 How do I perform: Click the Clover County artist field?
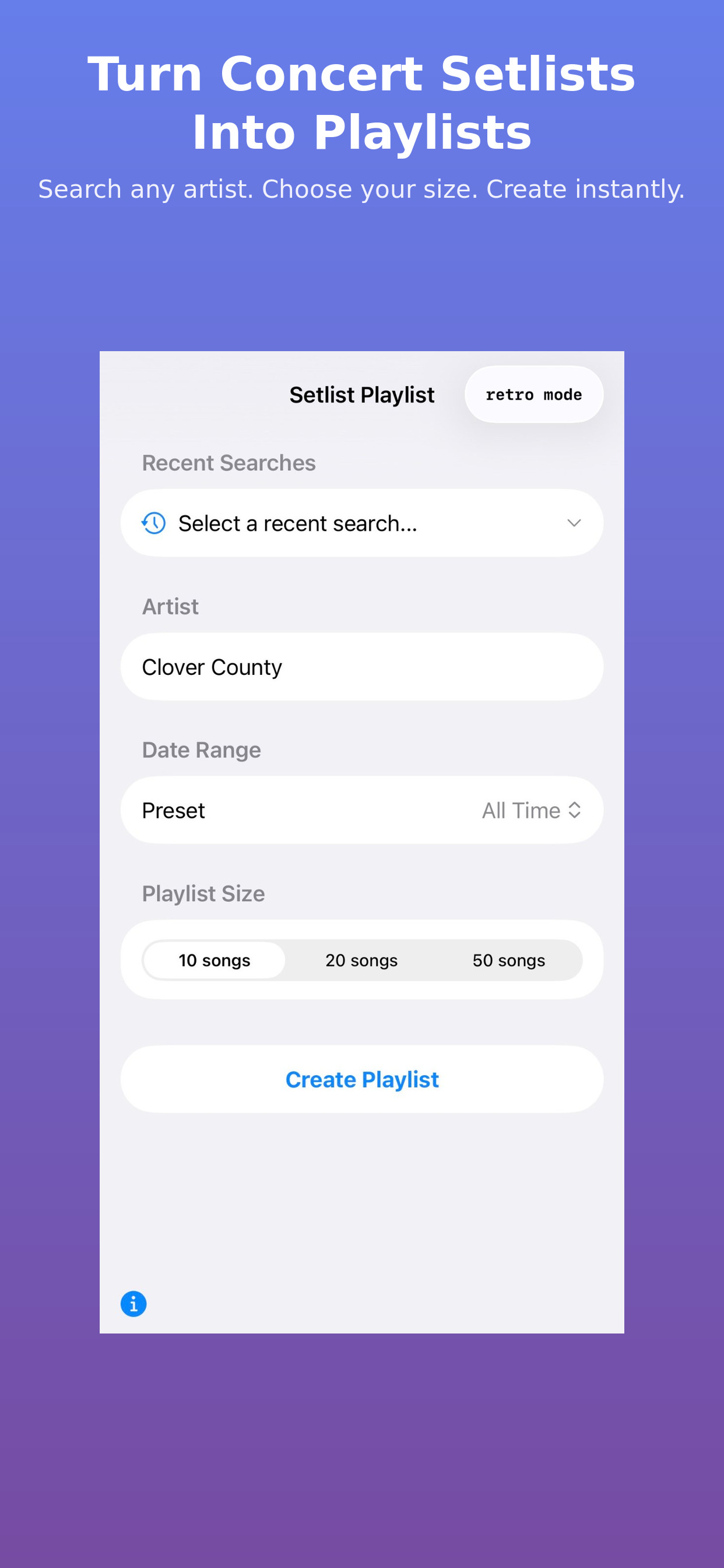(362, 667)
